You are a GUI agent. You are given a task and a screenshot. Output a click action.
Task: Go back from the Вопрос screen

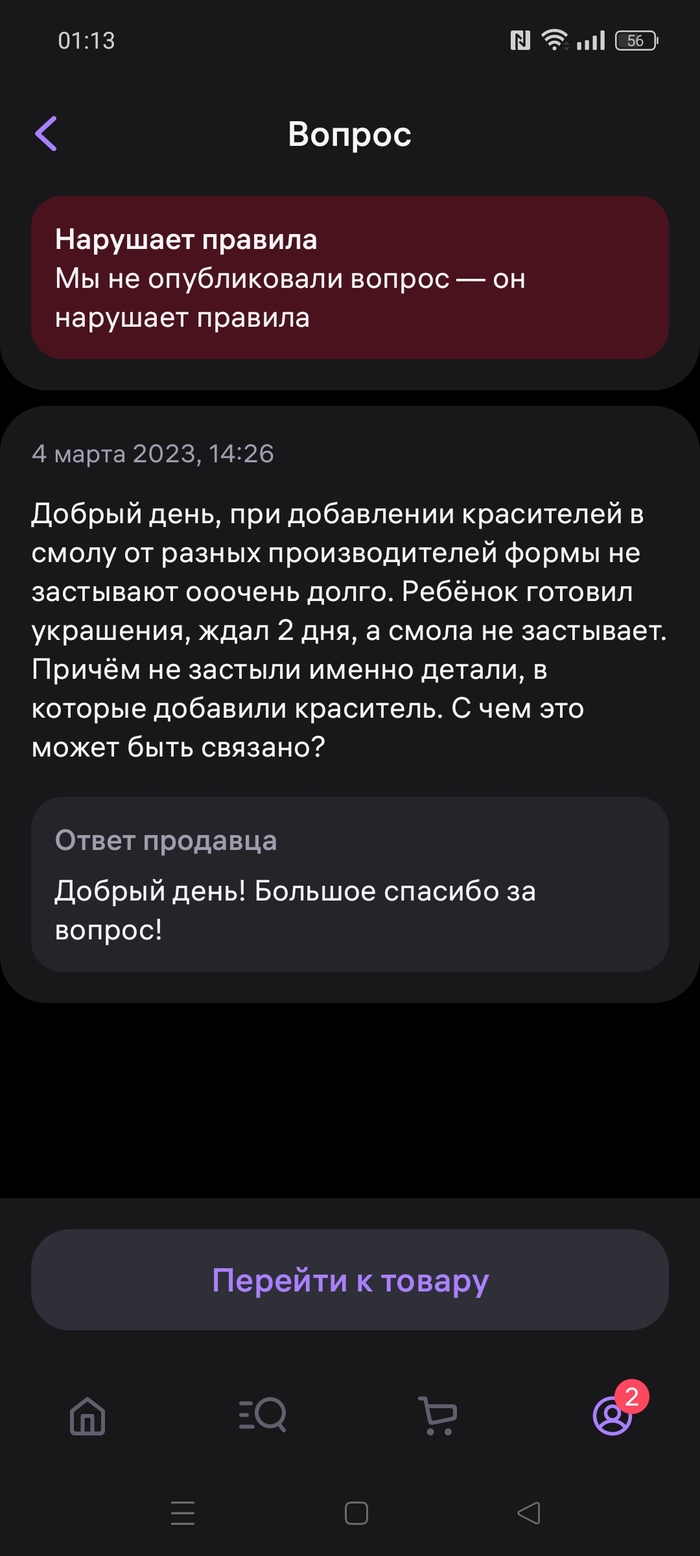click(46, 134)
